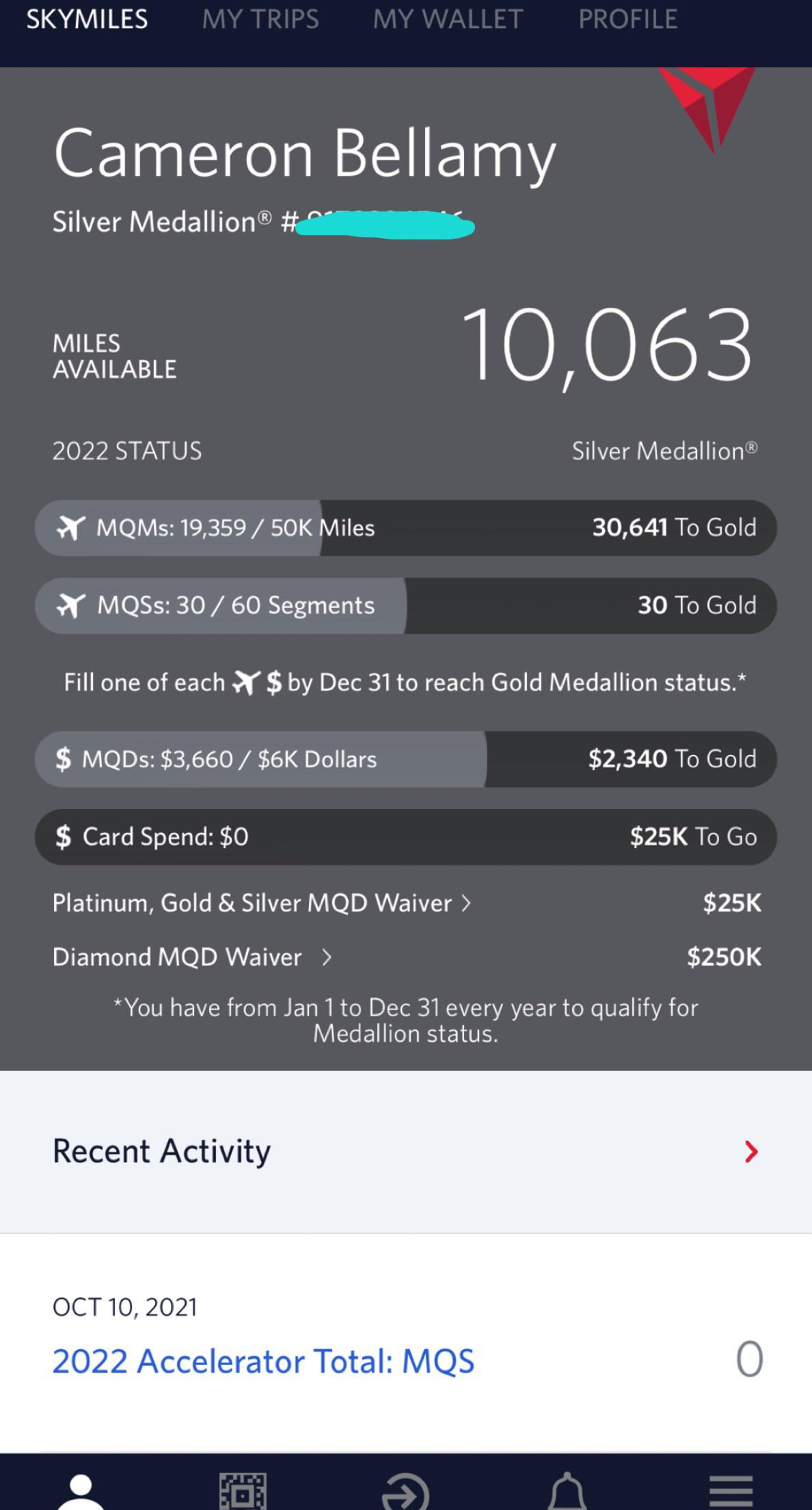Viewport: 812px width, 1510px height.
Task: Expand the Recent Activity section
Action: (x=750, y=1152)
